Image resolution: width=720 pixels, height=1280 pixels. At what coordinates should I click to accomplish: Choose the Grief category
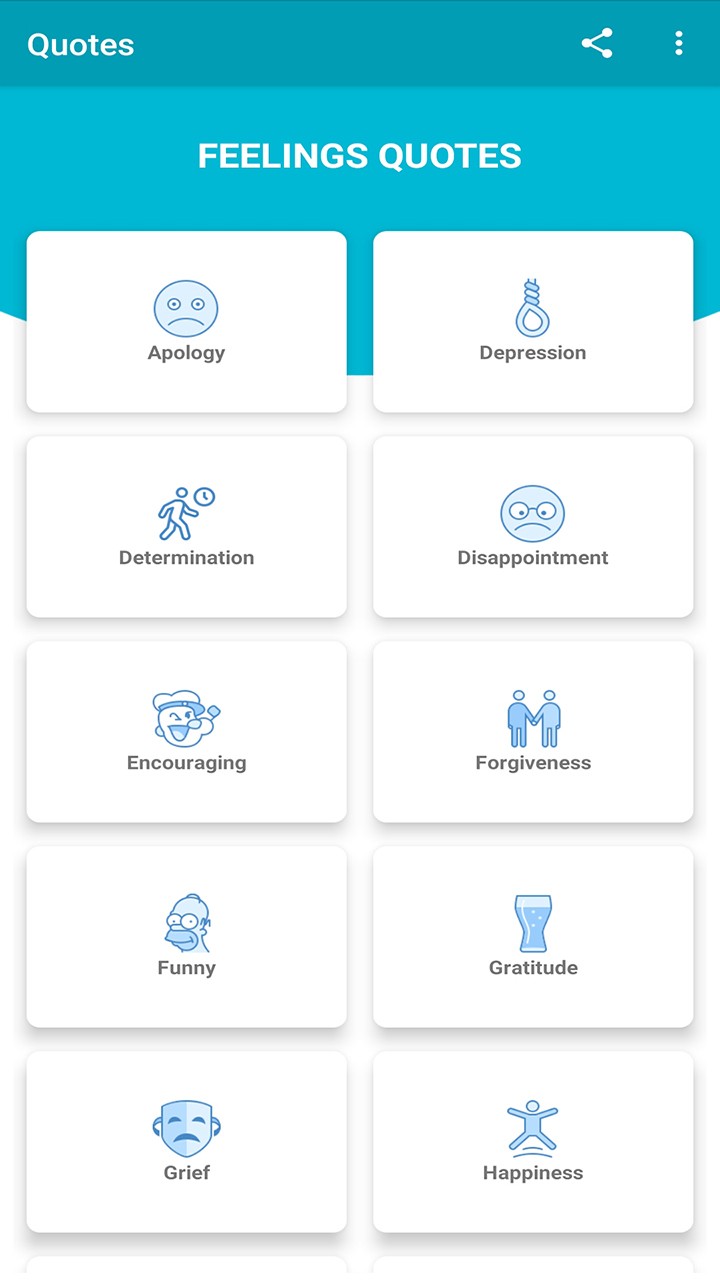[x=187, y=1142]
